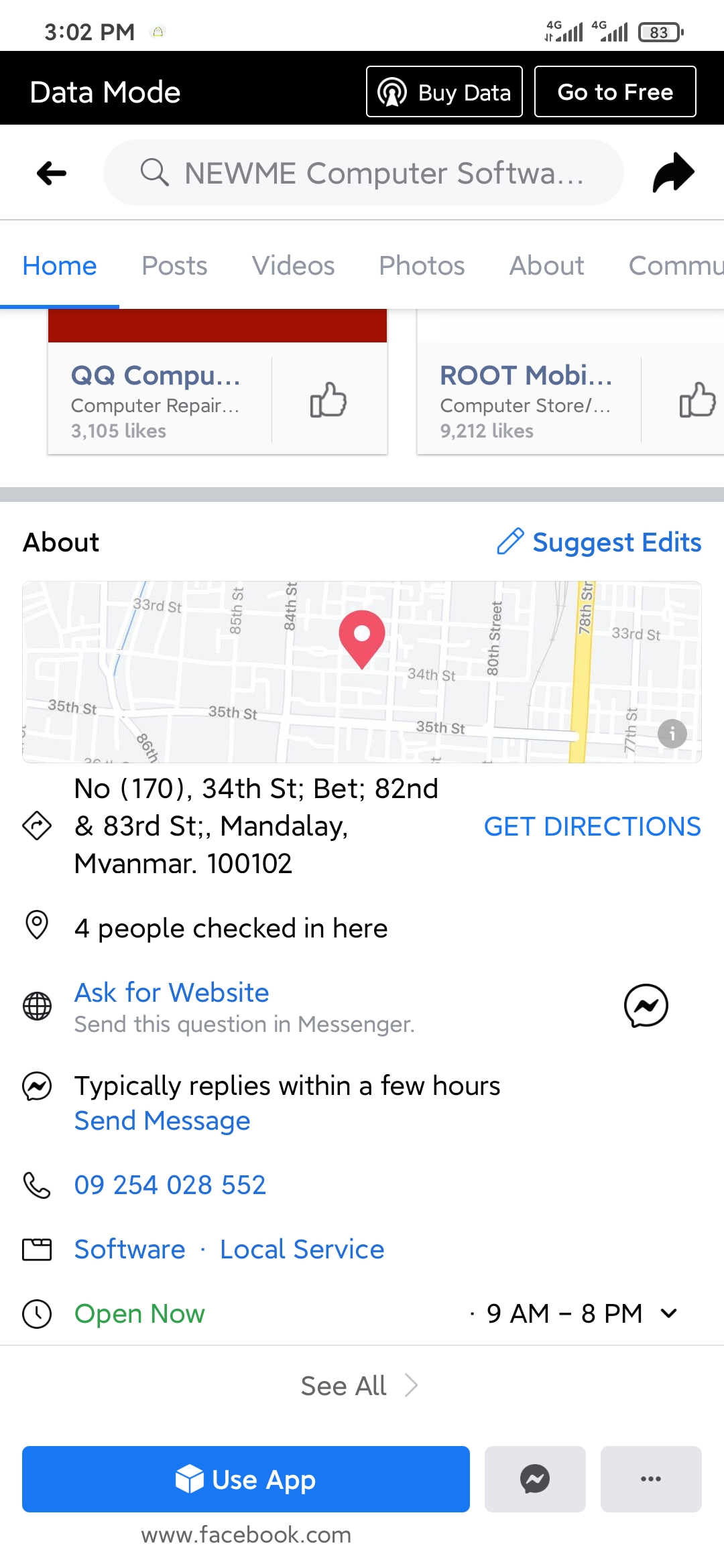Open See All about details

point(360,1386)
